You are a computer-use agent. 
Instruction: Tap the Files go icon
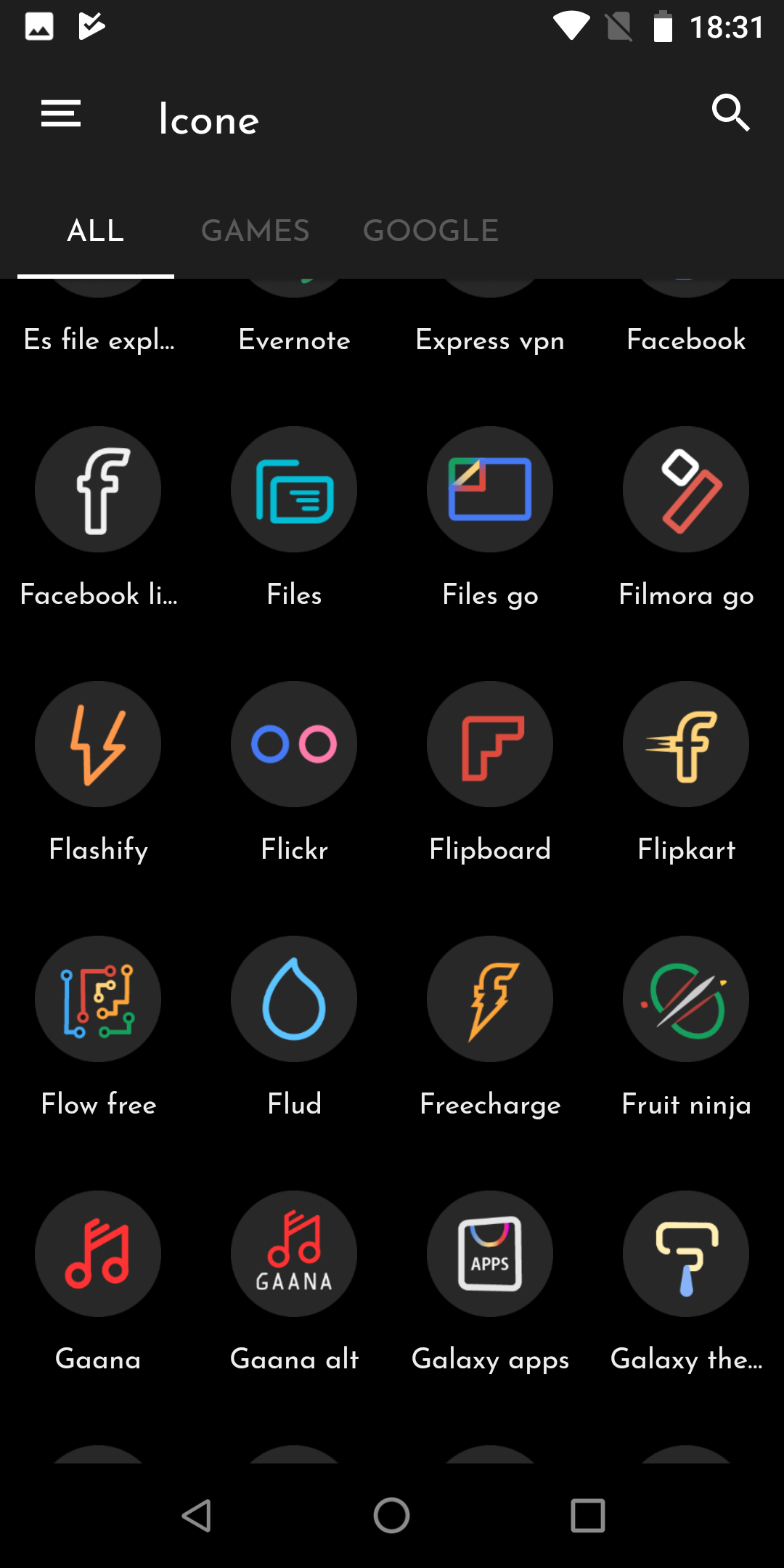(x=490, y=489)
